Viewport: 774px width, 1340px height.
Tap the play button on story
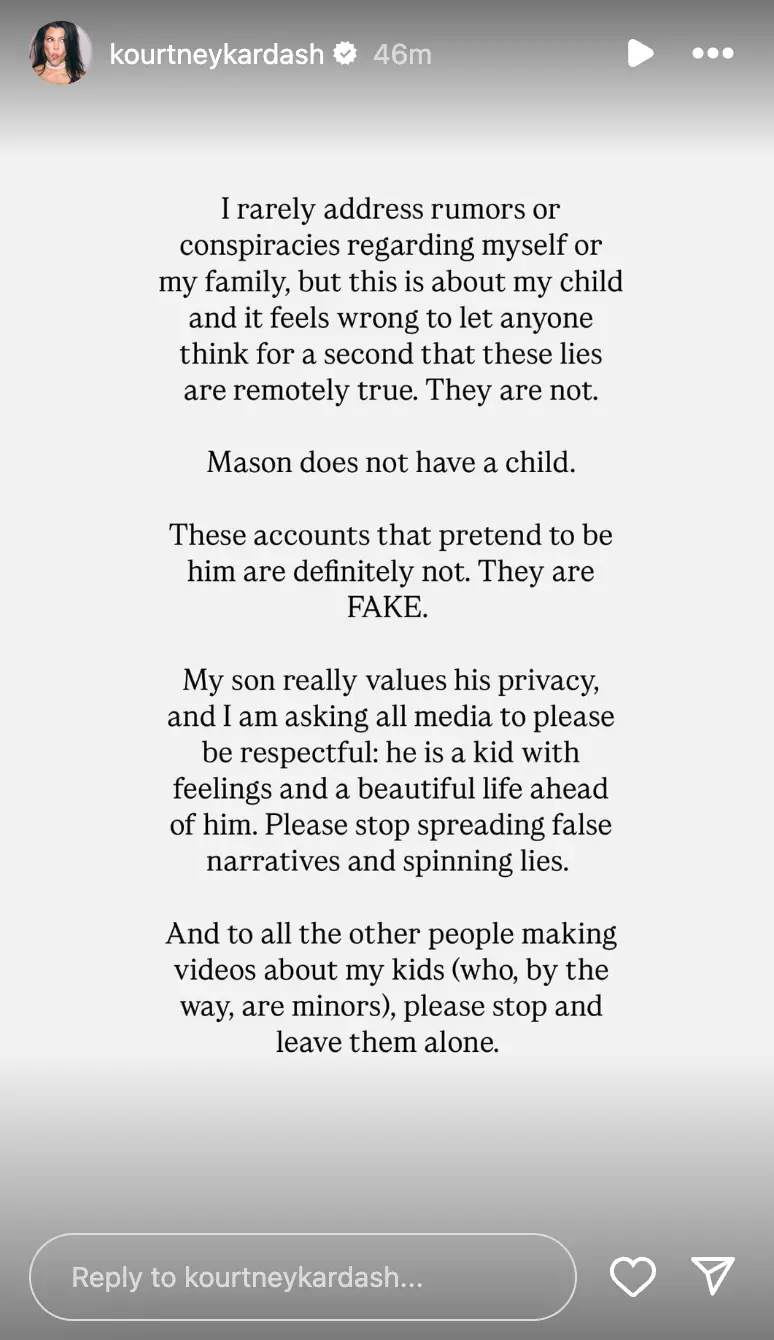(x=640, y=53)
